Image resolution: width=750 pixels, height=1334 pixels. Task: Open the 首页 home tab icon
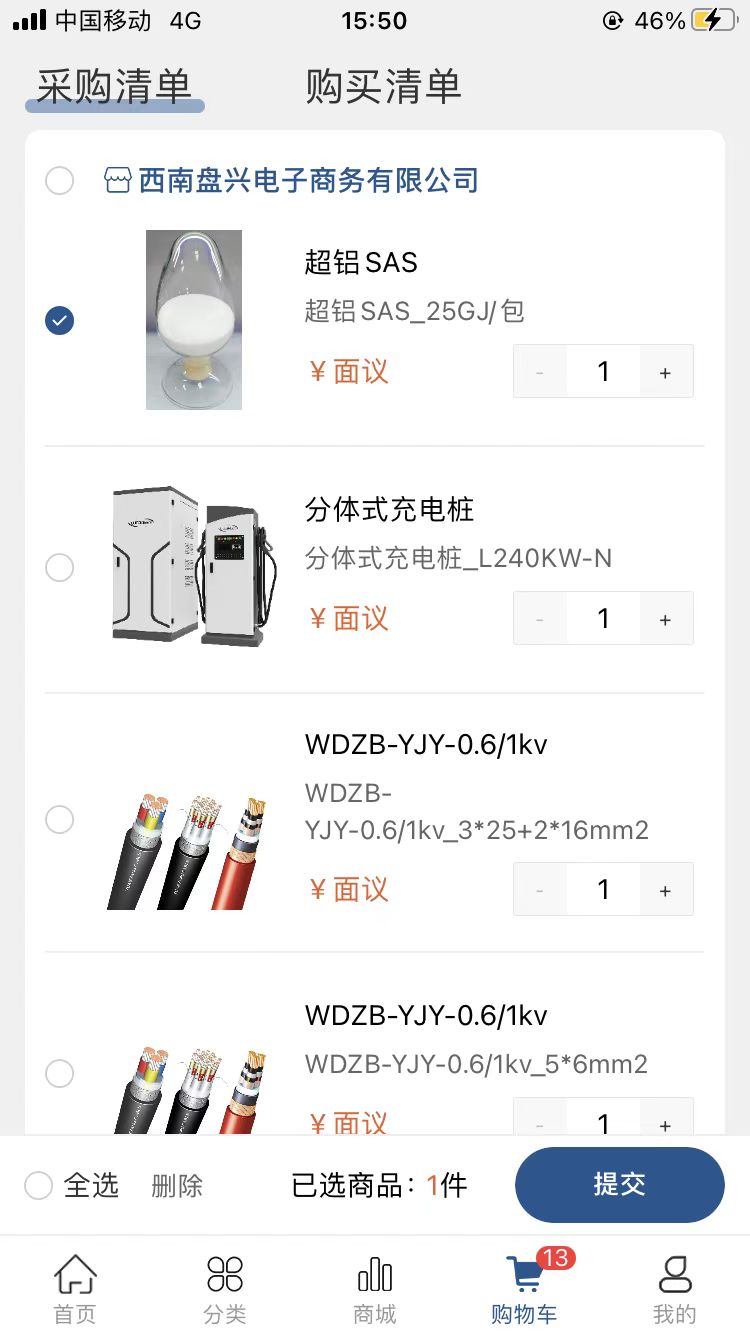tap(73, 1272)
